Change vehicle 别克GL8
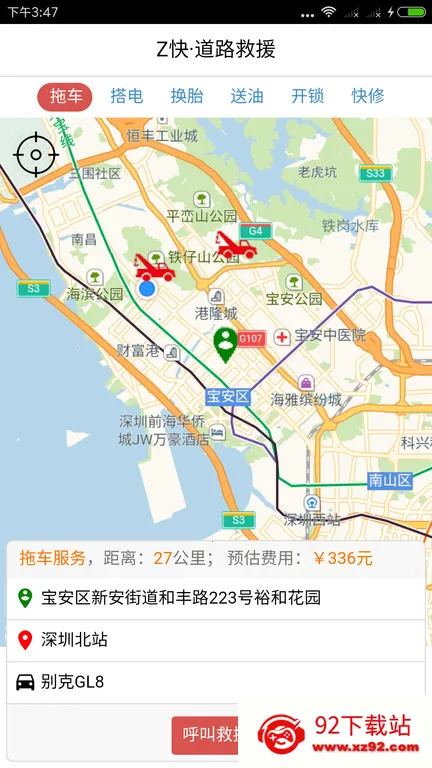Image resolution: width=432 pixels, height=768 pixels. pyautogui.click(x=216, y=682)
